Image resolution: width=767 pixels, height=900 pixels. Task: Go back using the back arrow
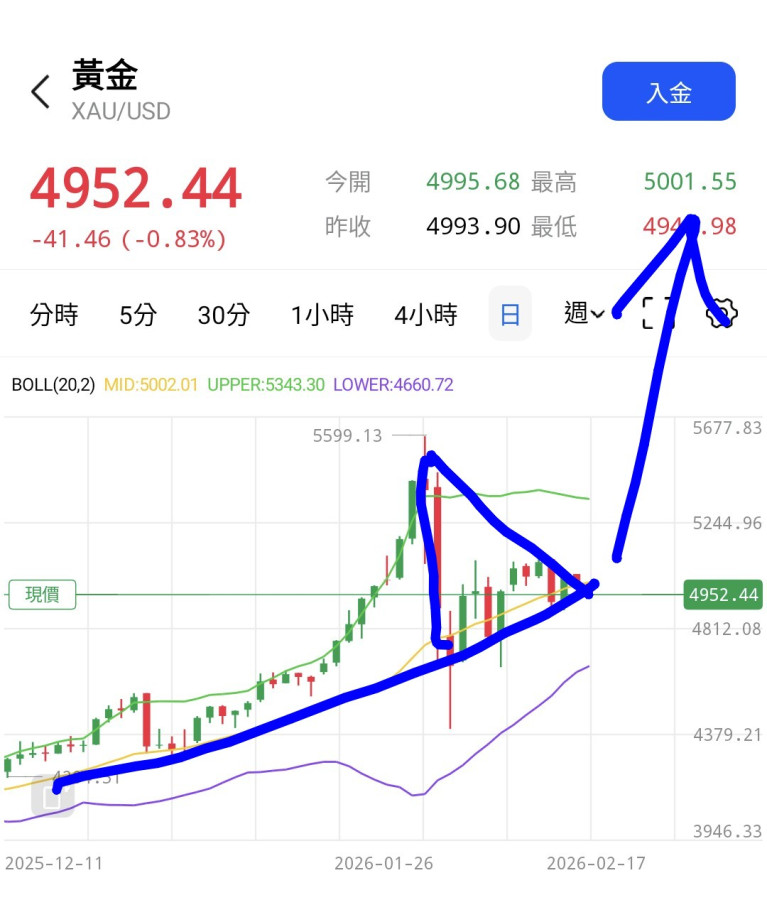pos(40,92)
